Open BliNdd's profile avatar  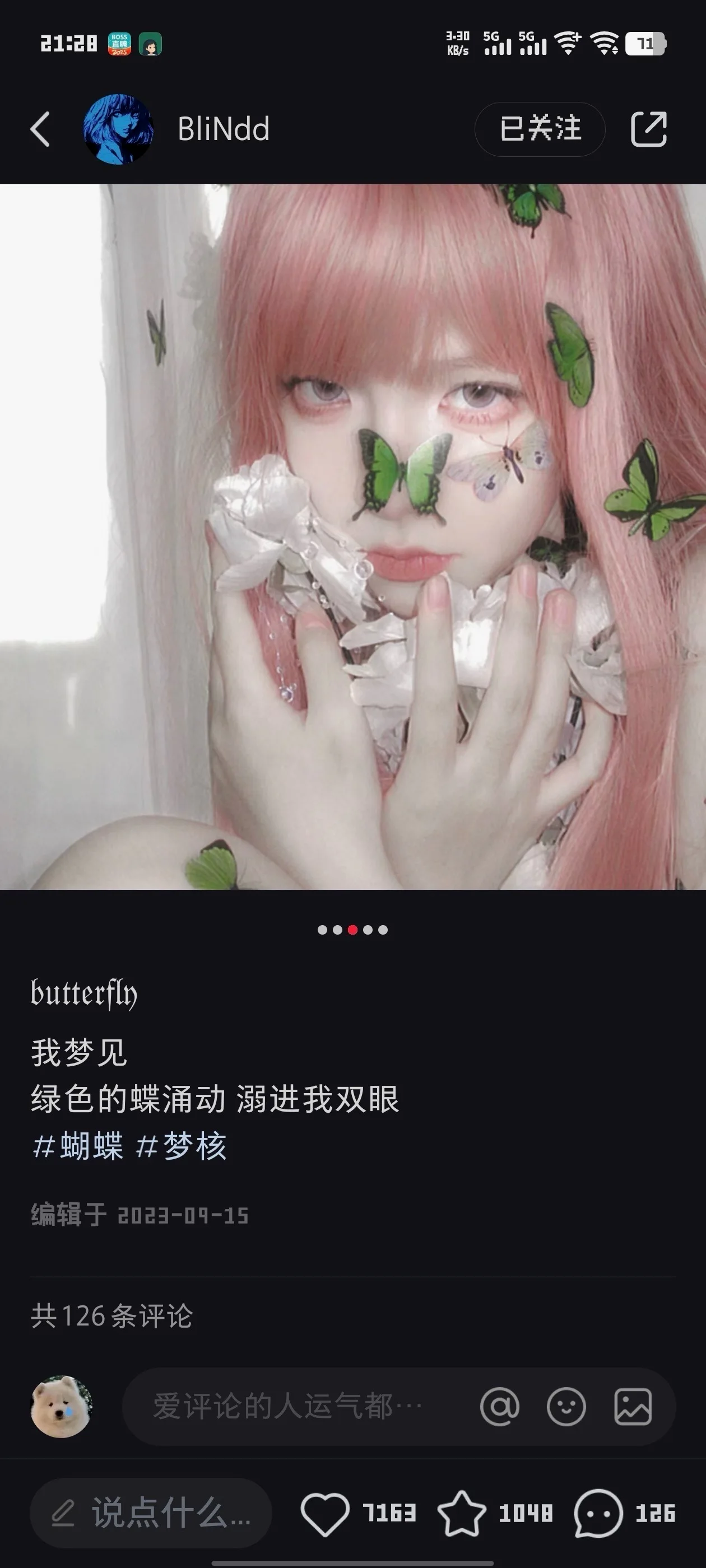click(x=118, y=129)
